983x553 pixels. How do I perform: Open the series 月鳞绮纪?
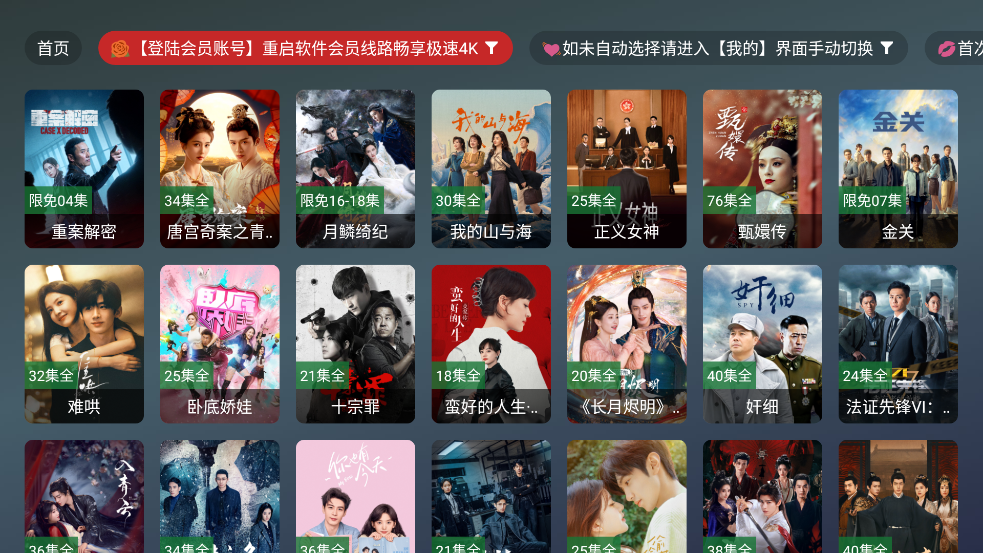[x=355, y=168]
